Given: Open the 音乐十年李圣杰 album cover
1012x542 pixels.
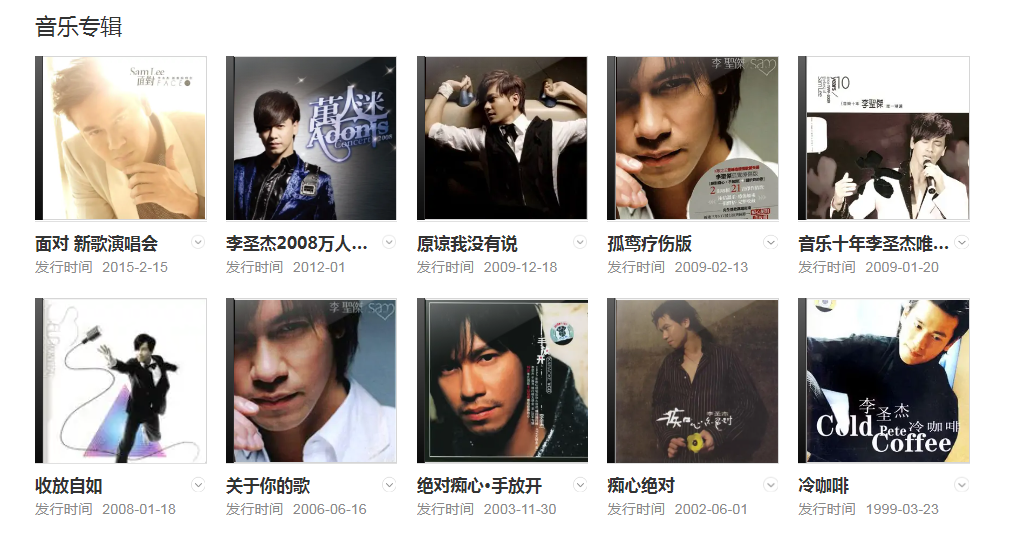Looking at the screenshot, I should [884, 138].
